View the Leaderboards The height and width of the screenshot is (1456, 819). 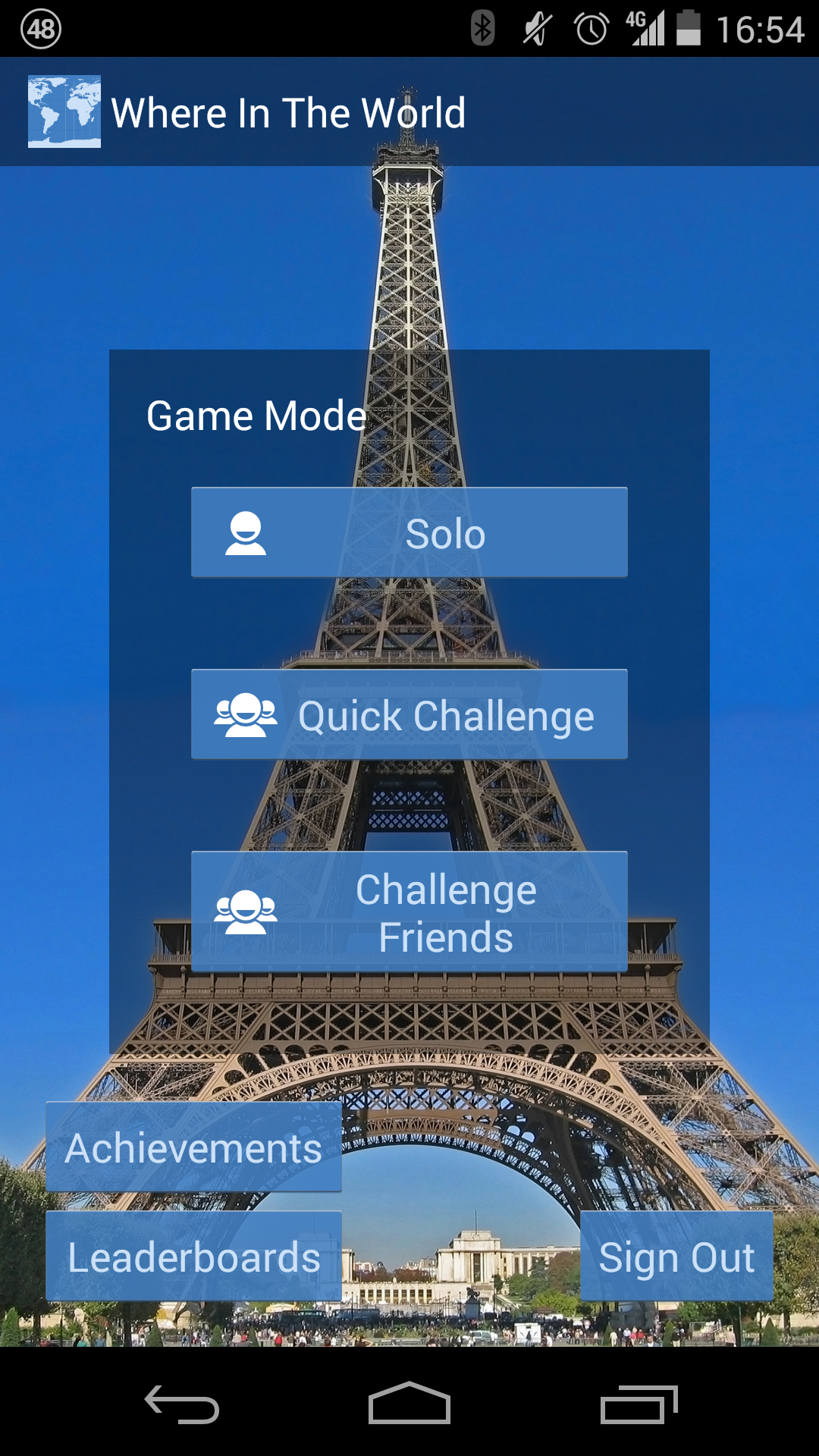(x=193, y=1256)
